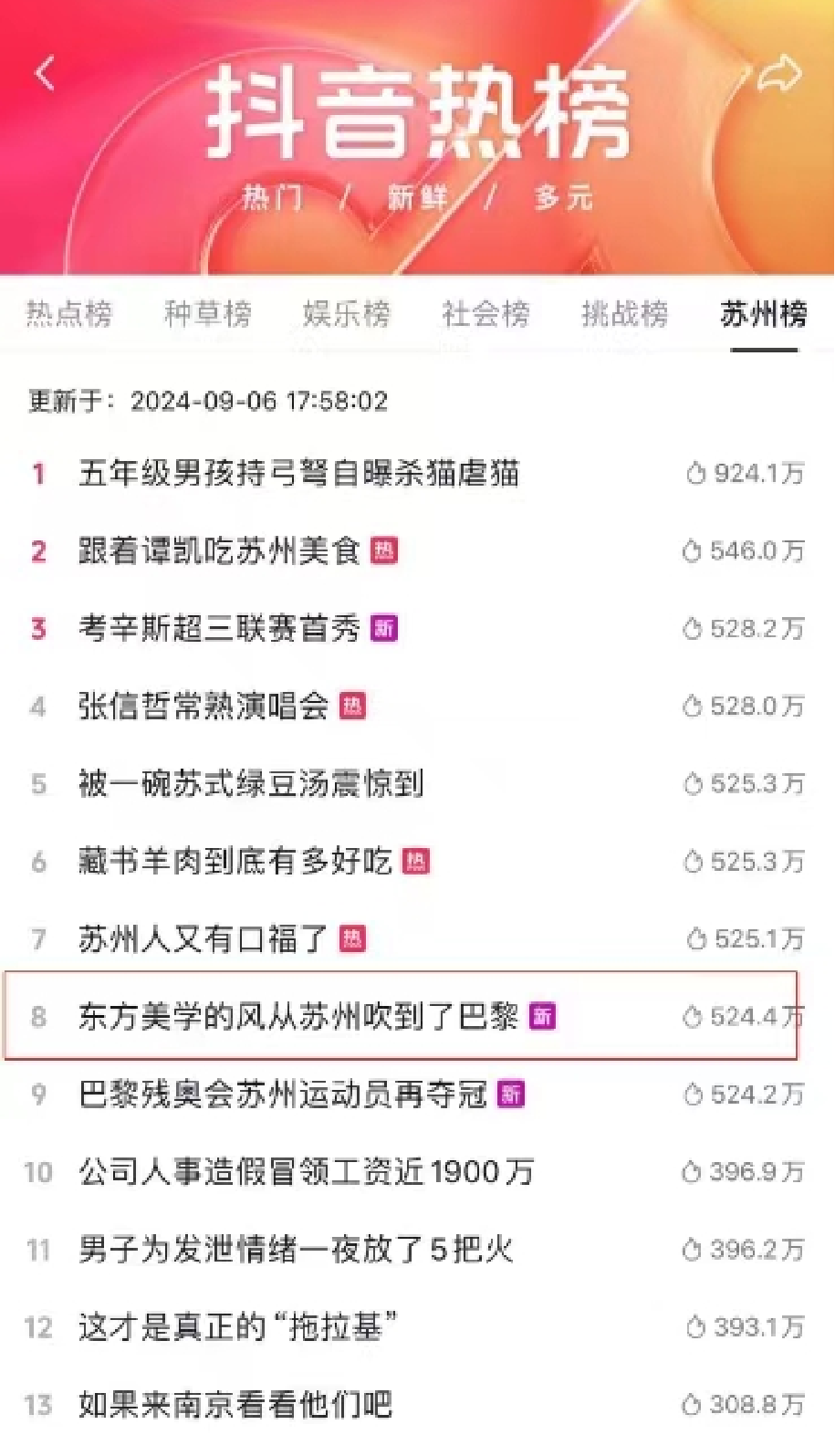This screenshot has height=1456, width=835.
Task: Go back using the top-left arrow
Action: (45, 74)
